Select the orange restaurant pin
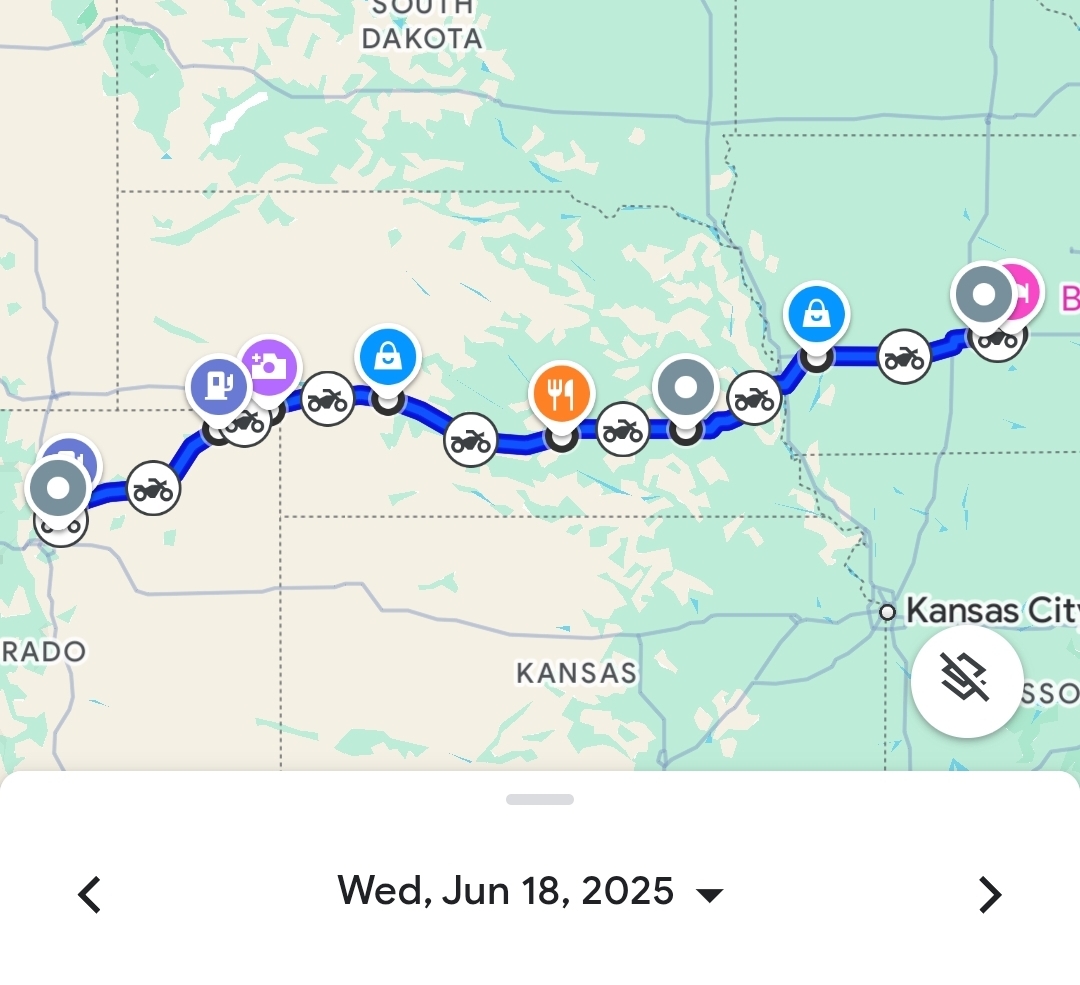 (563, 393)
